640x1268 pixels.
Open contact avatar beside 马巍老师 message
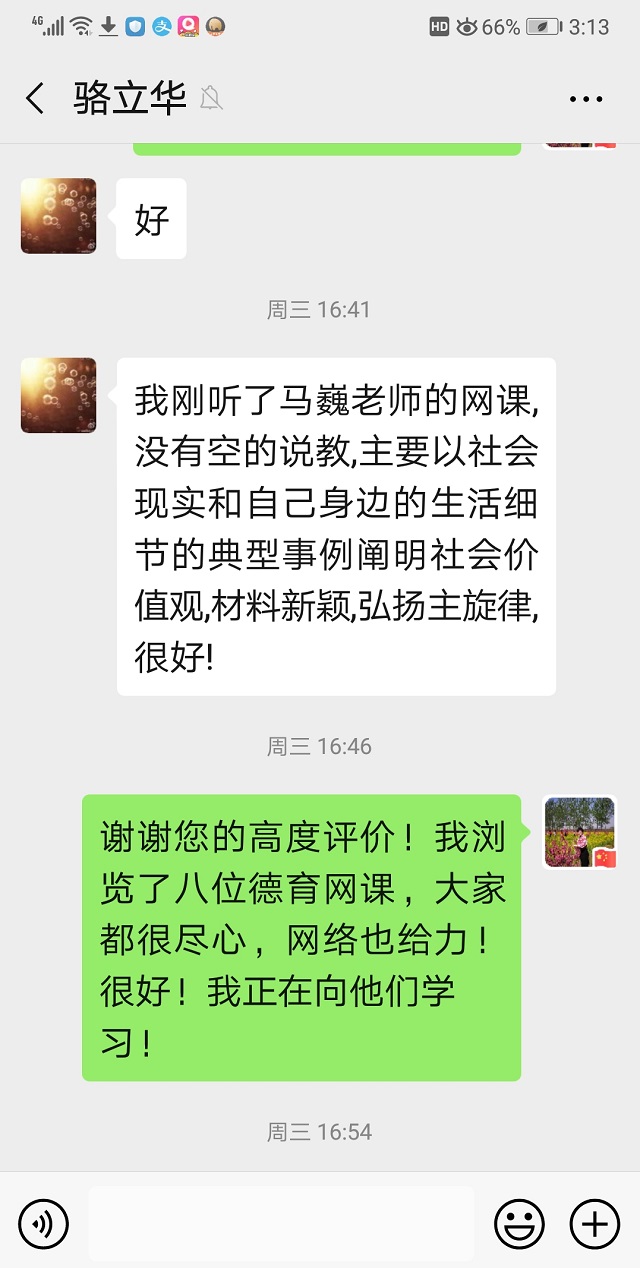[x=59, y=395]
